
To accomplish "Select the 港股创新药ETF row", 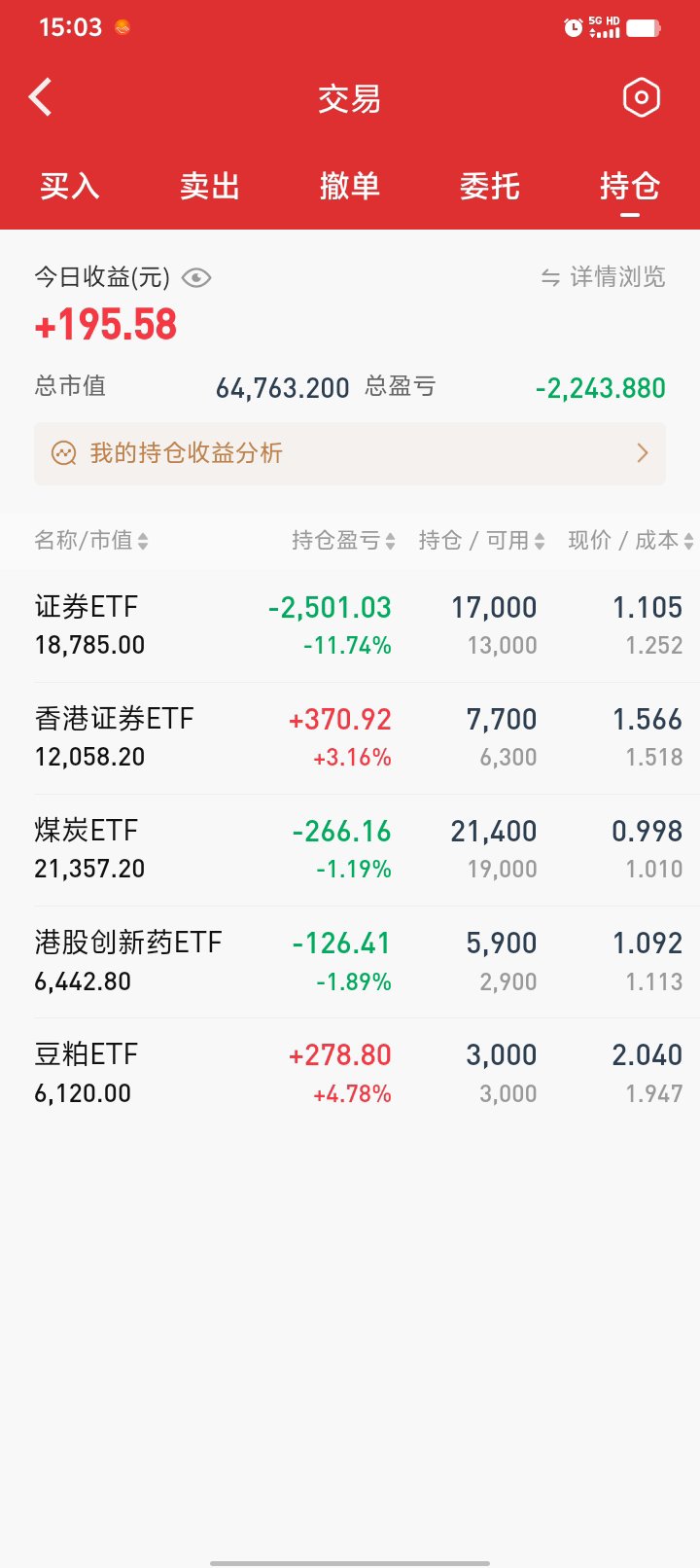I will (x=350, y=961).
